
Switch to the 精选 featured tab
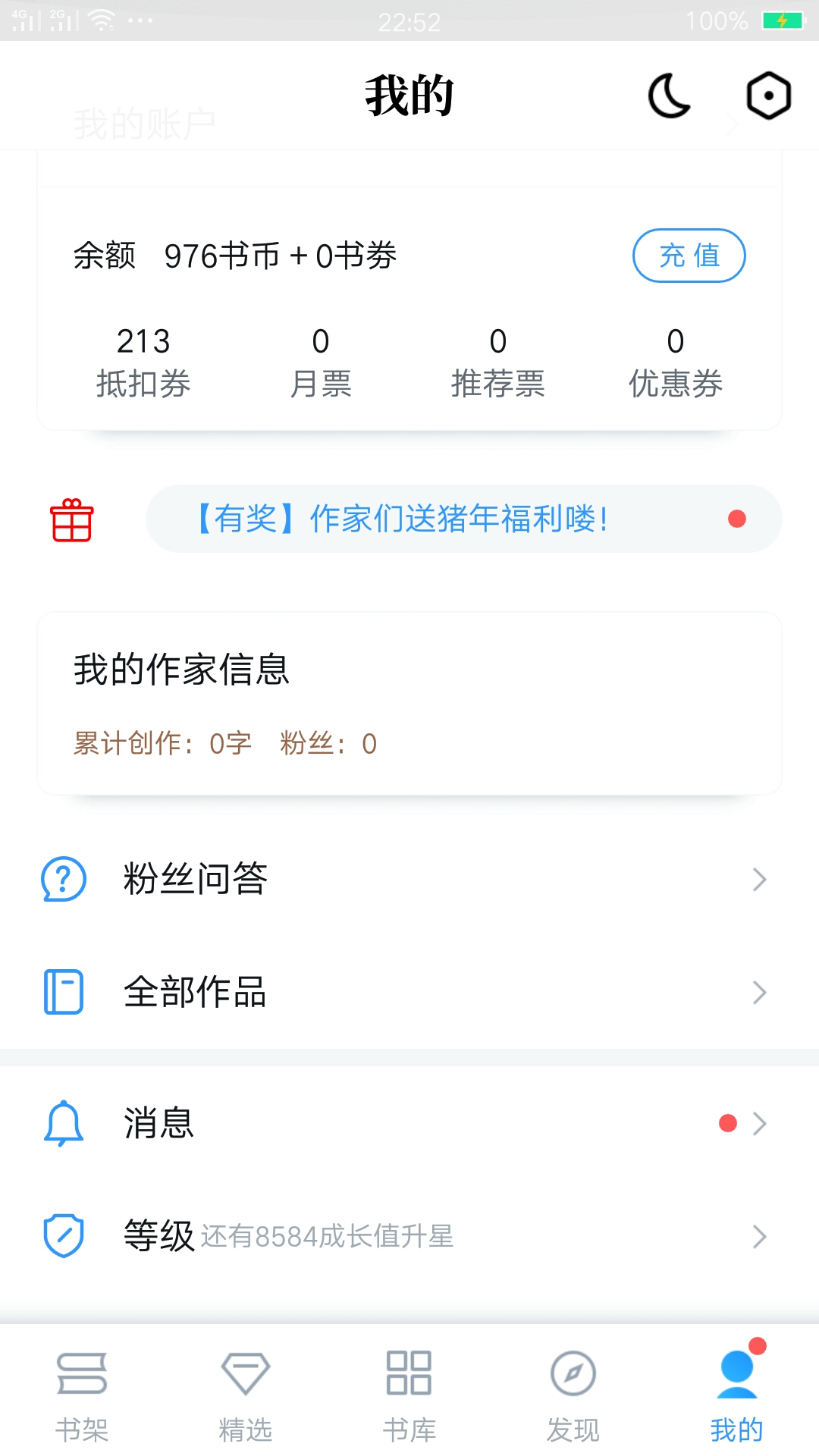pos(246,1395)
